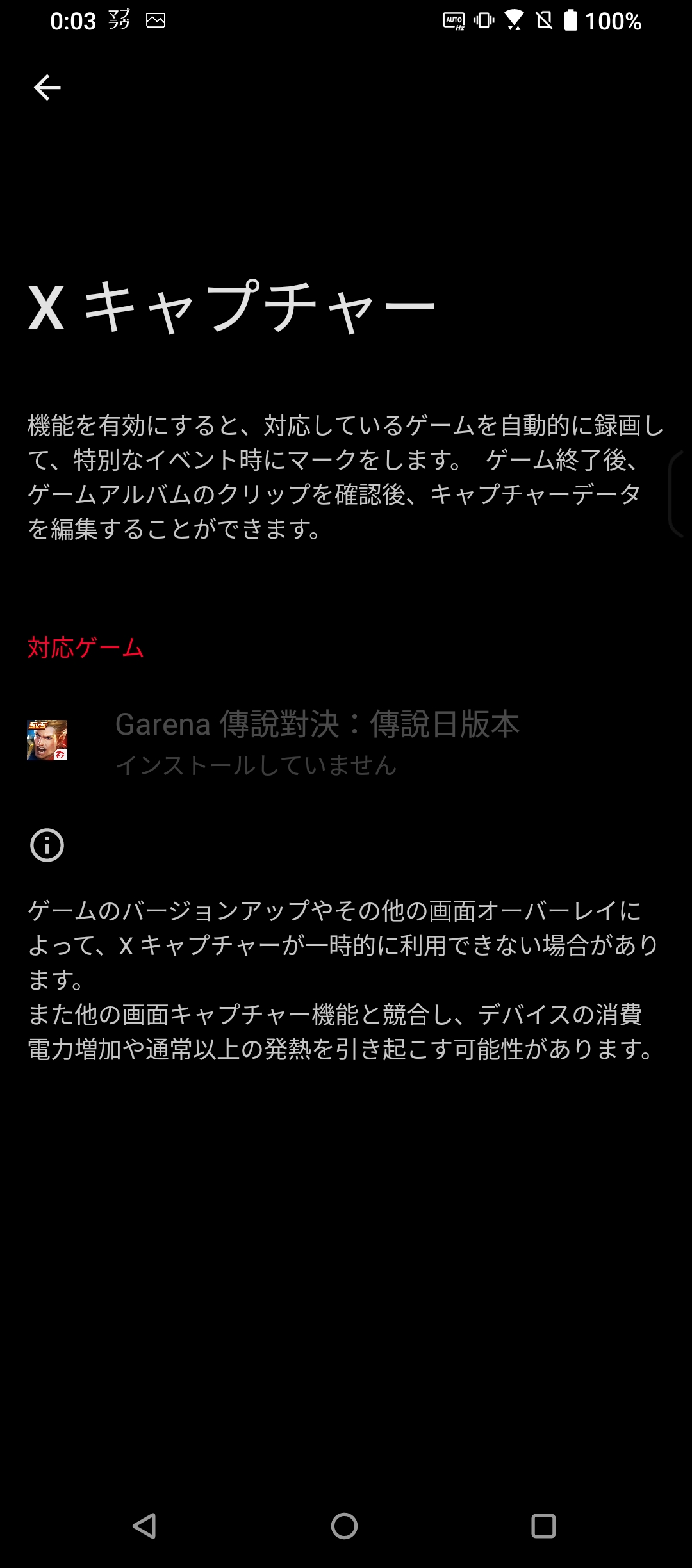
Task: Tap the back arrow to leave X キャプチャー
Action: coord(48,86)
